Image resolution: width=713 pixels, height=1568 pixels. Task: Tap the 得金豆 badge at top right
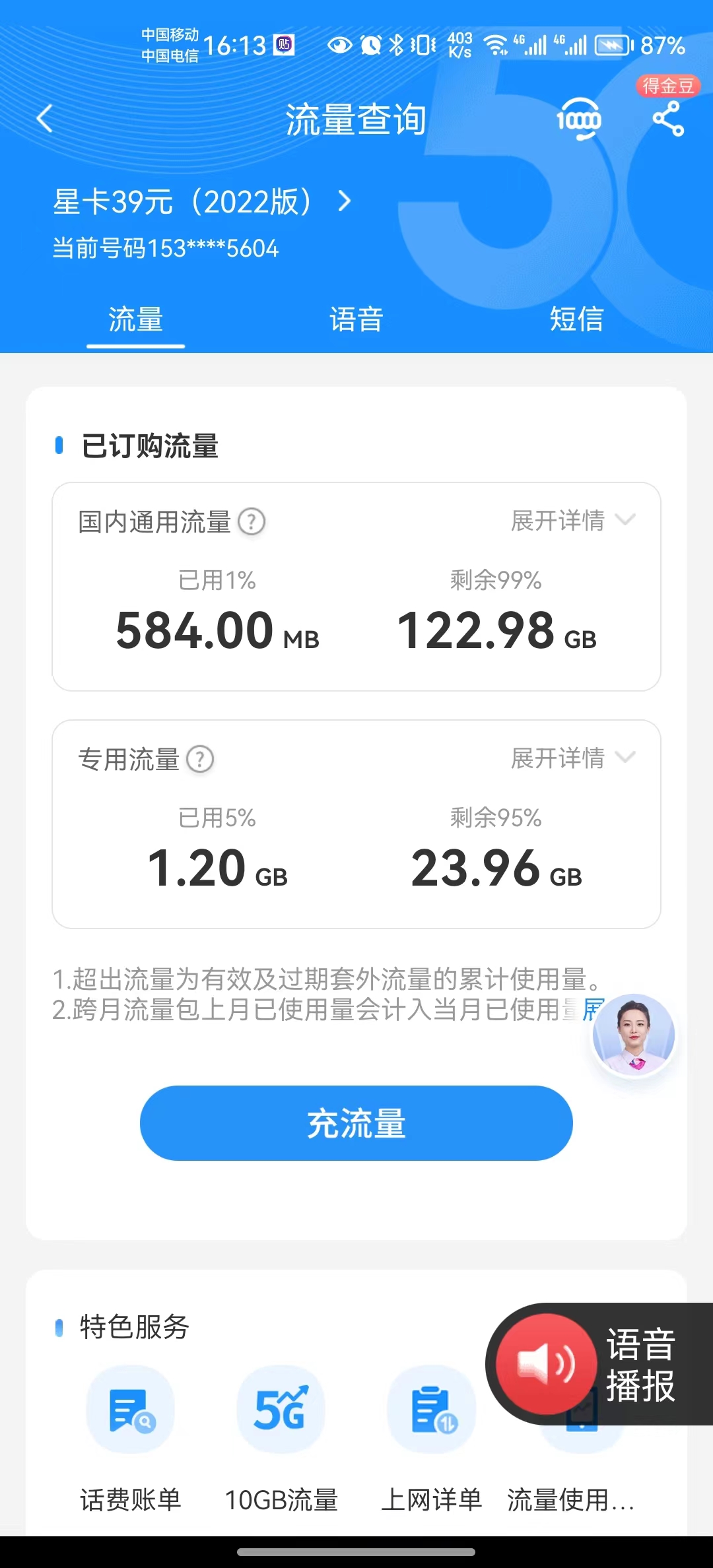667,86
